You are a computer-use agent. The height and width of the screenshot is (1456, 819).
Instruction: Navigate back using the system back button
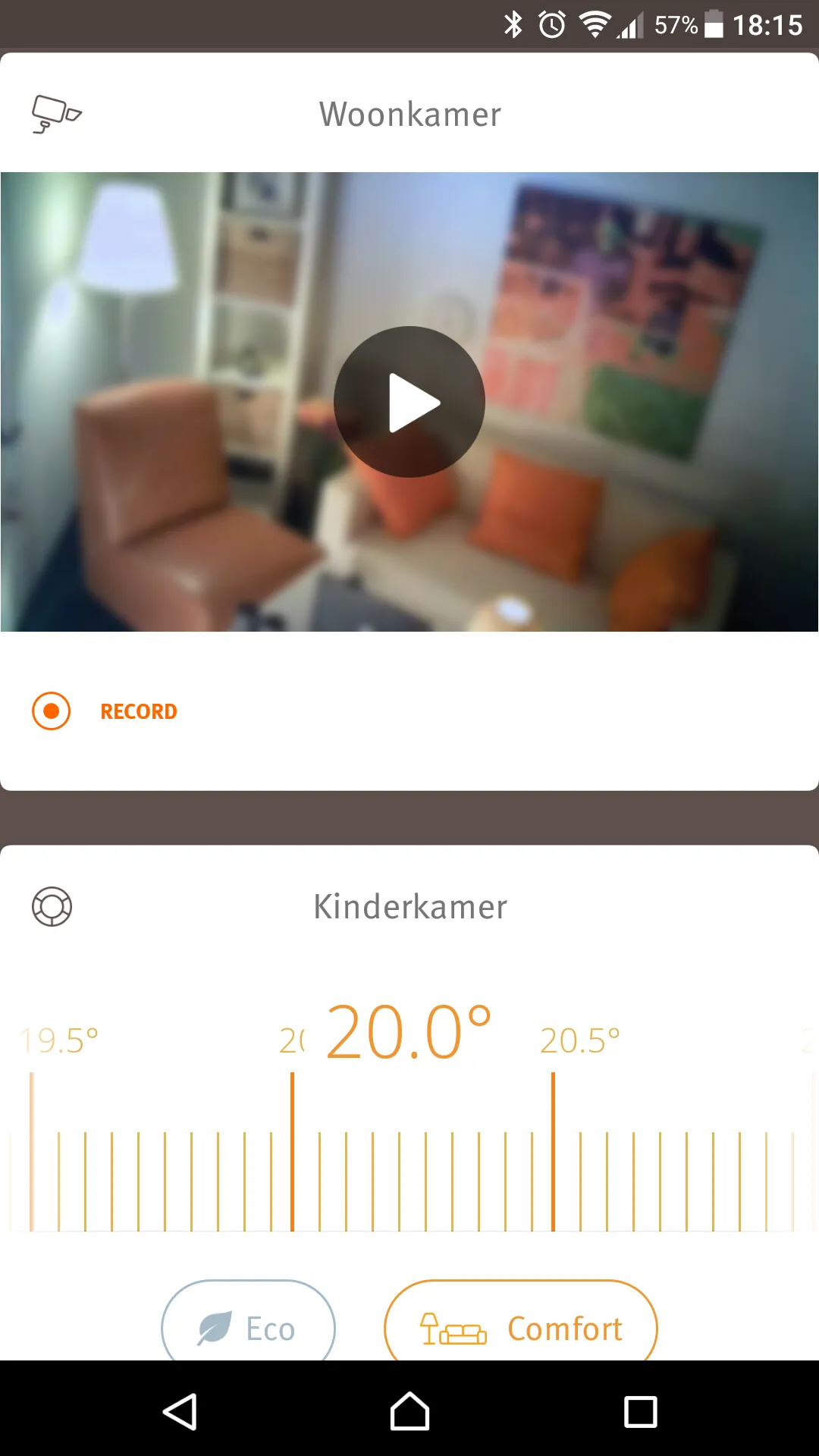[180, 1412]
